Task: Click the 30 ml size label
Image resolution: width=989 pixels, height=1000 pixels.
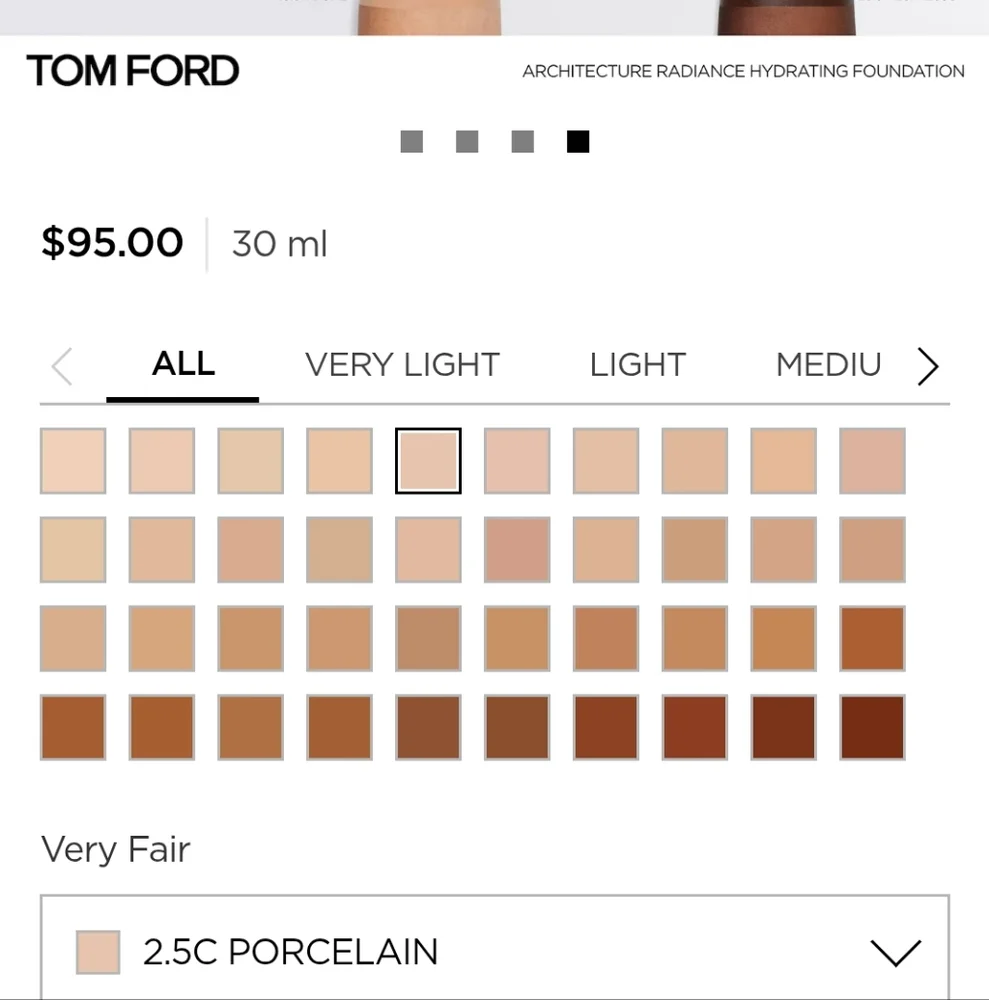Action: click(279, 243)
